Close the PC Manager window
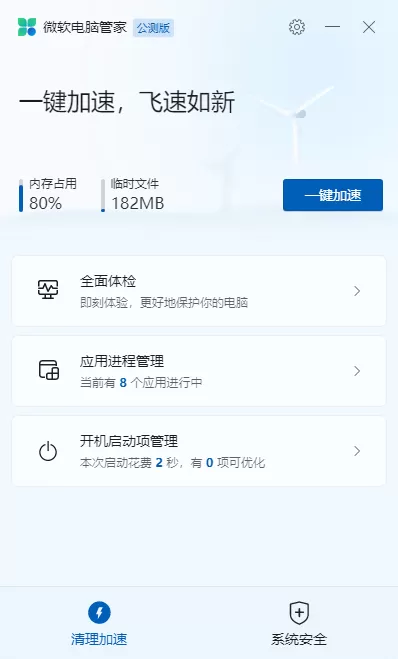The height and width of the screenshot is (659, 398). 369,27
